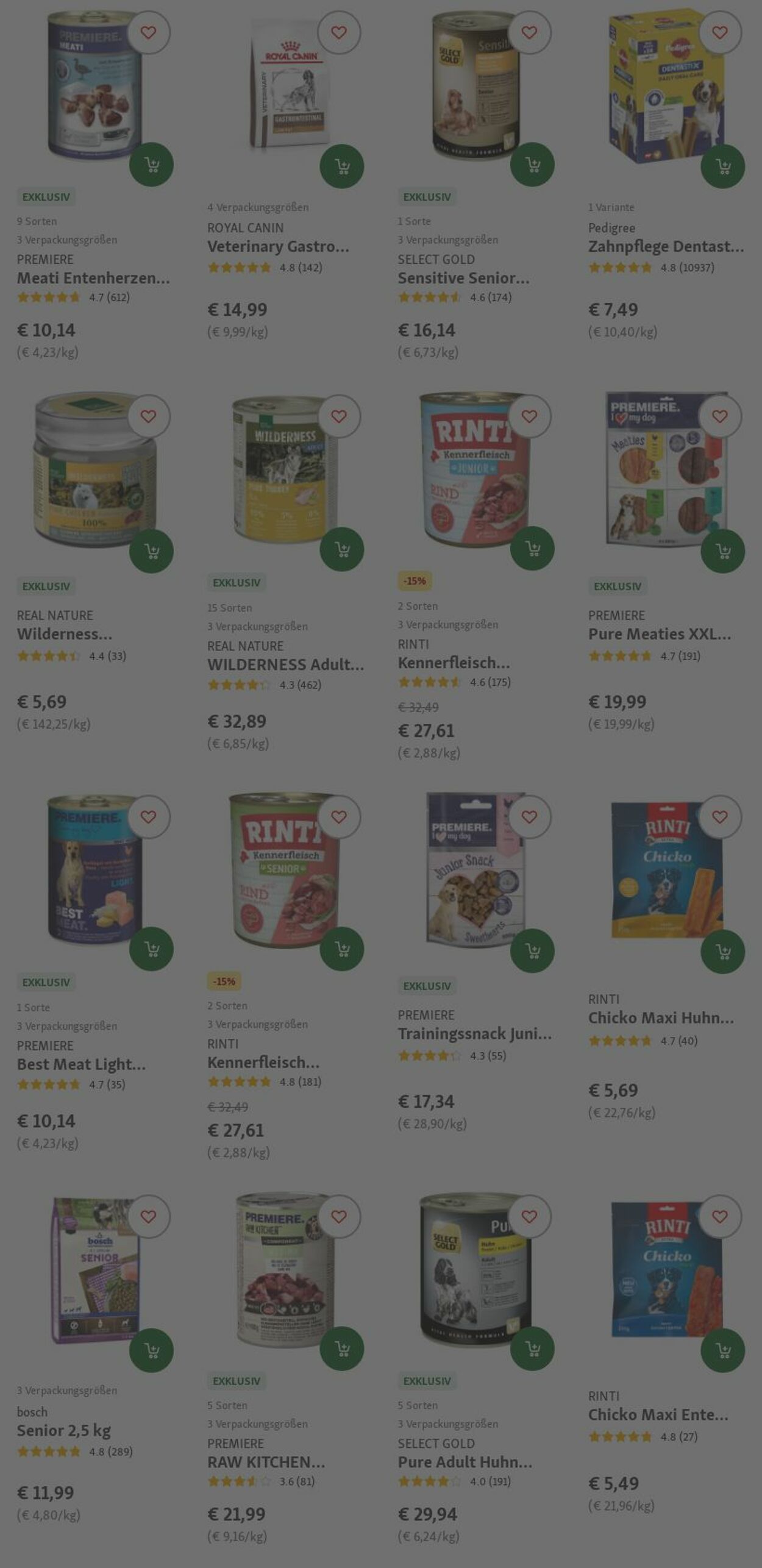Open Select Gold Sensitive Senior product

click(463, 278)
